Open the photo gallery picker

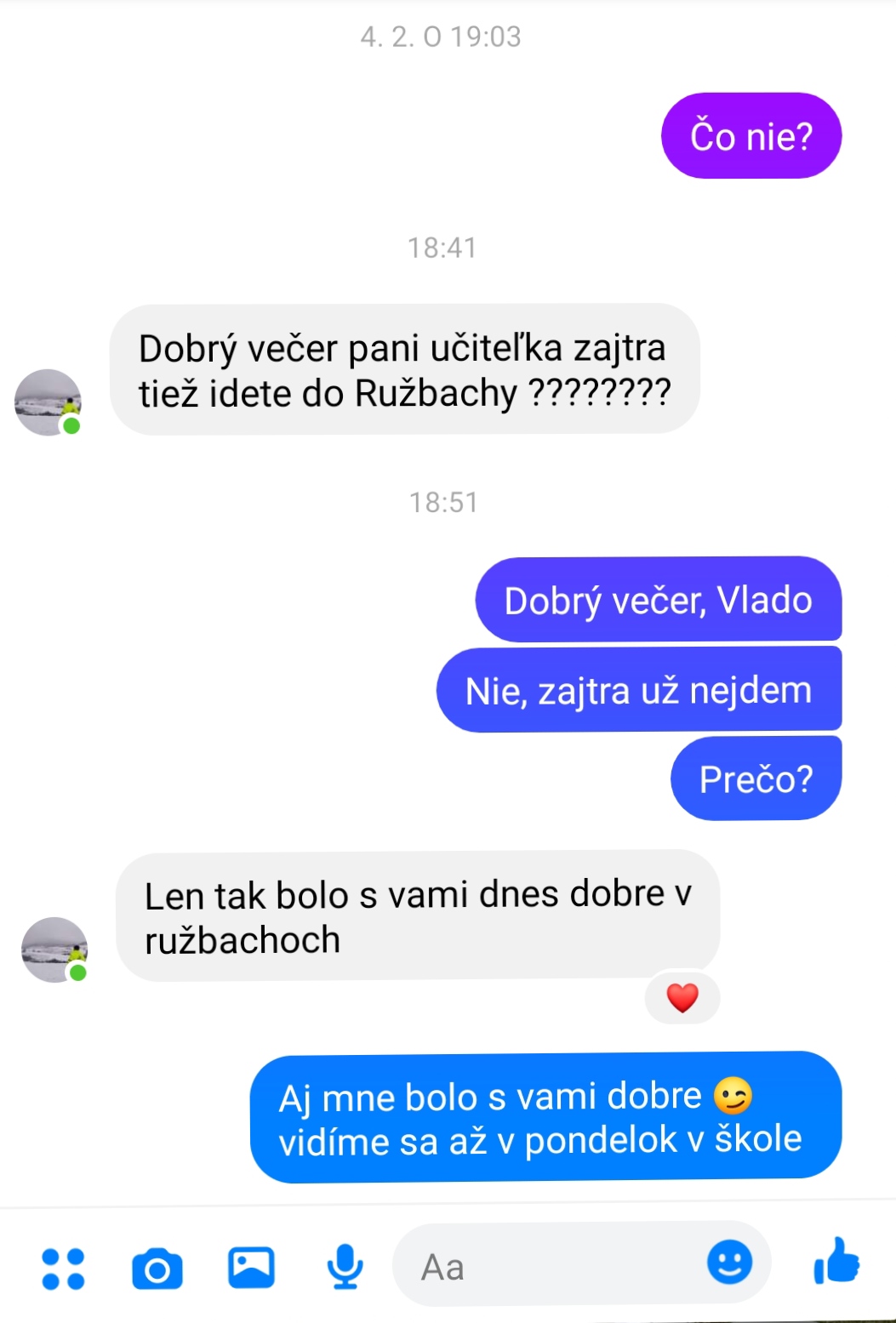point(251,1267)
